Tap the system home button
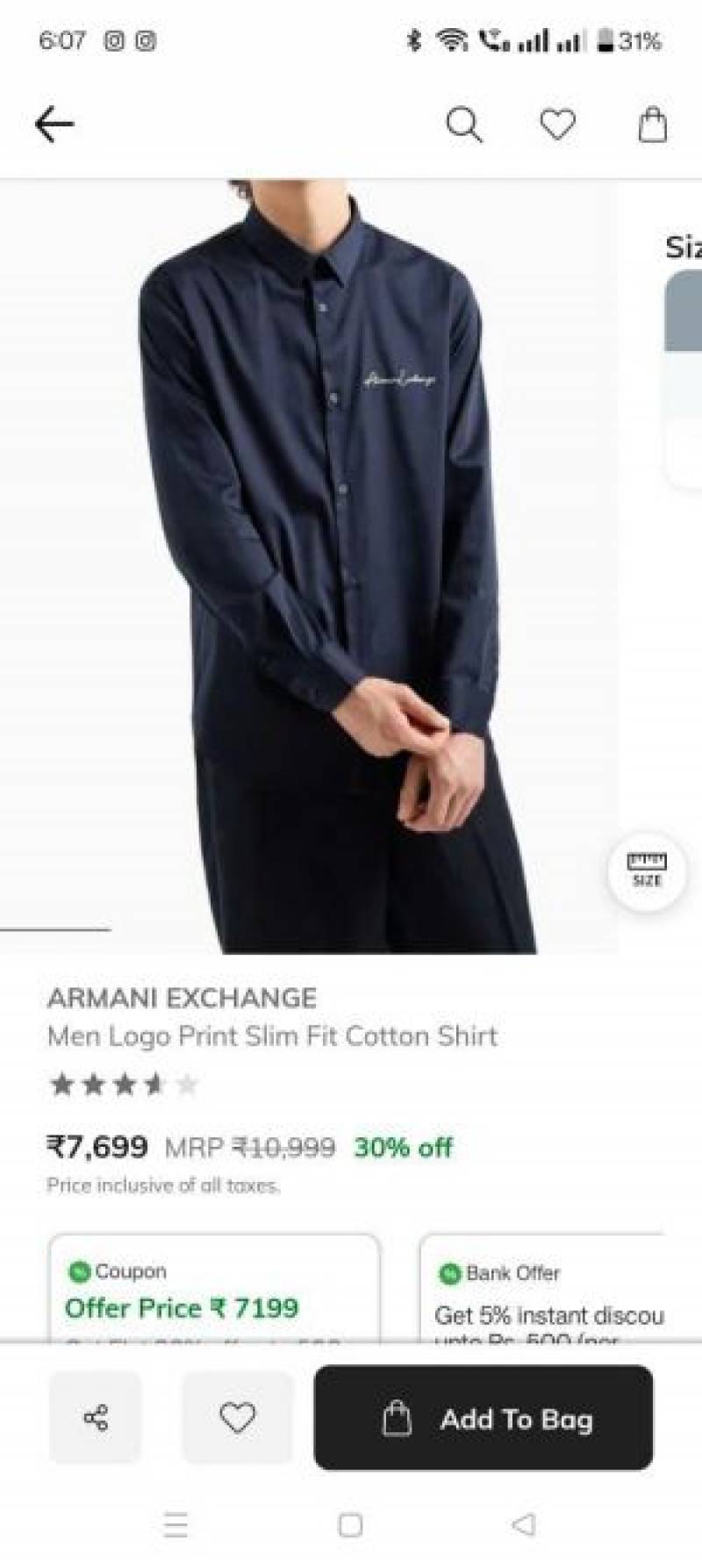The image size is (702, 1568). [x=350, y=1525]
